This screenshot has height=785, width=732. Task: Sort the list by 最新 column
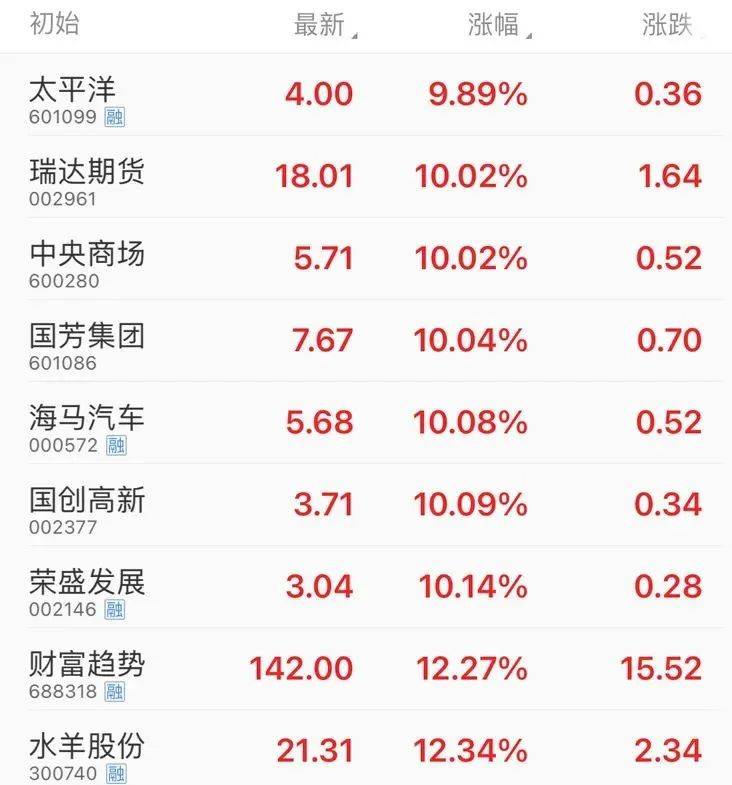(324, 26)
